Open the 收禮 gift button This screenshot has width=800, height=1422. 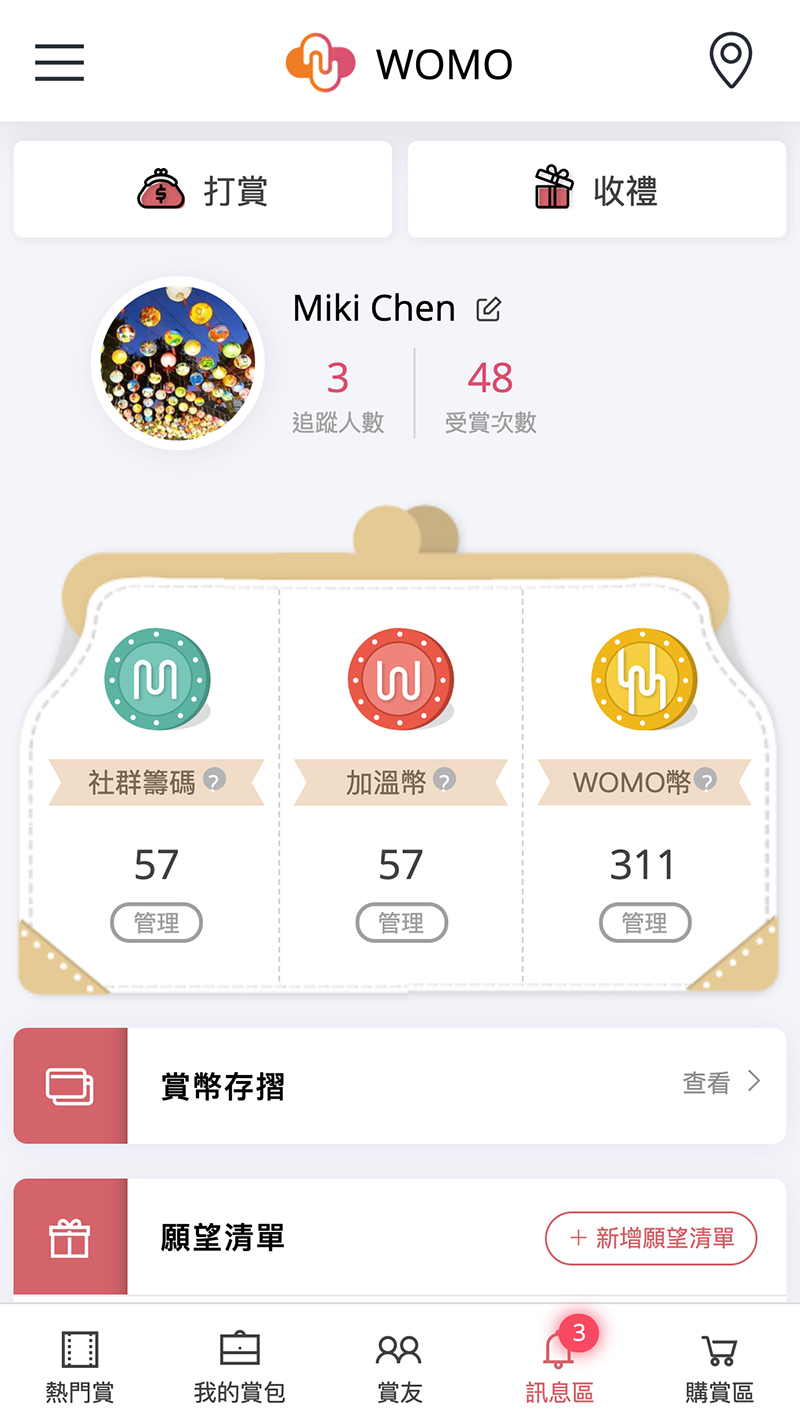[x=596, y=190]
